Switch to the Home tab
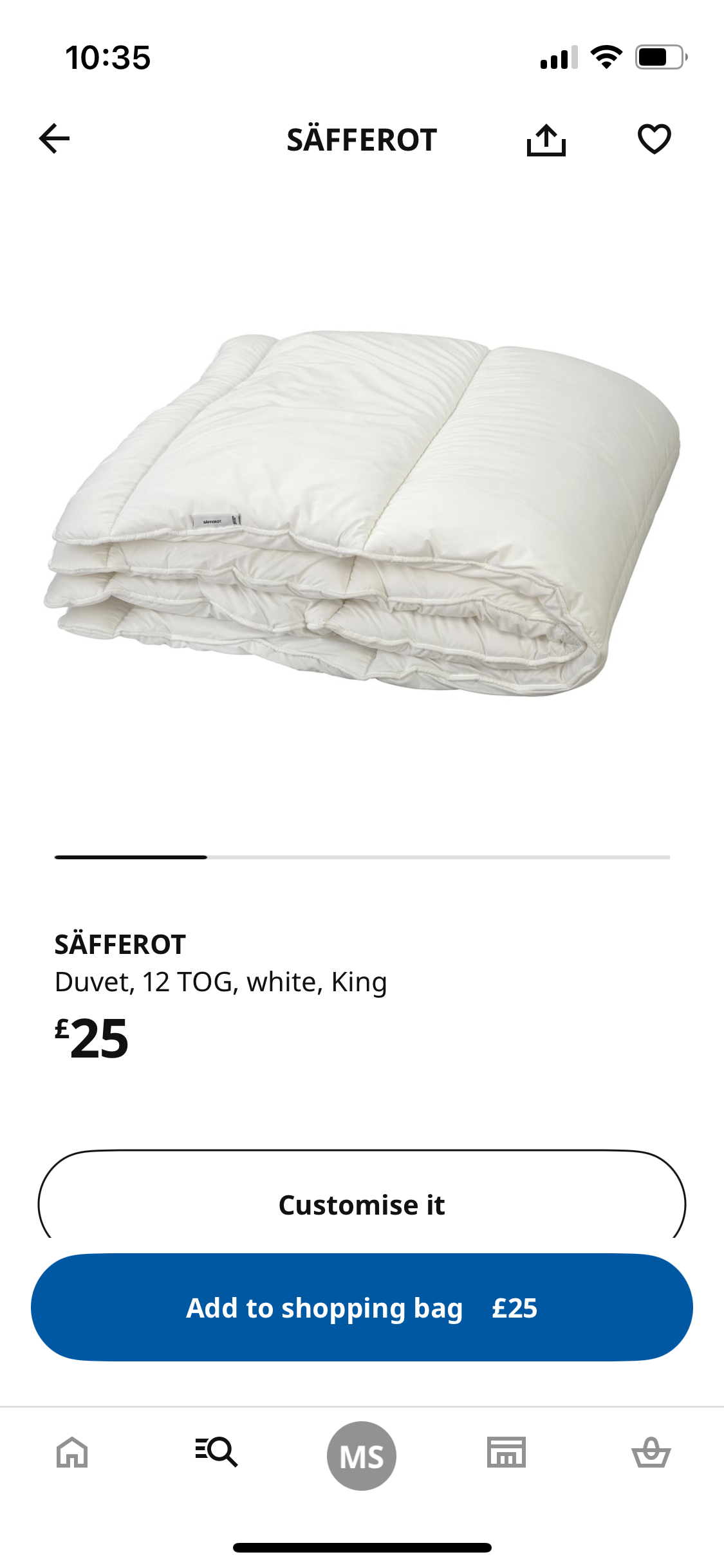The image size is (724, 1568). click(72, 1453)
